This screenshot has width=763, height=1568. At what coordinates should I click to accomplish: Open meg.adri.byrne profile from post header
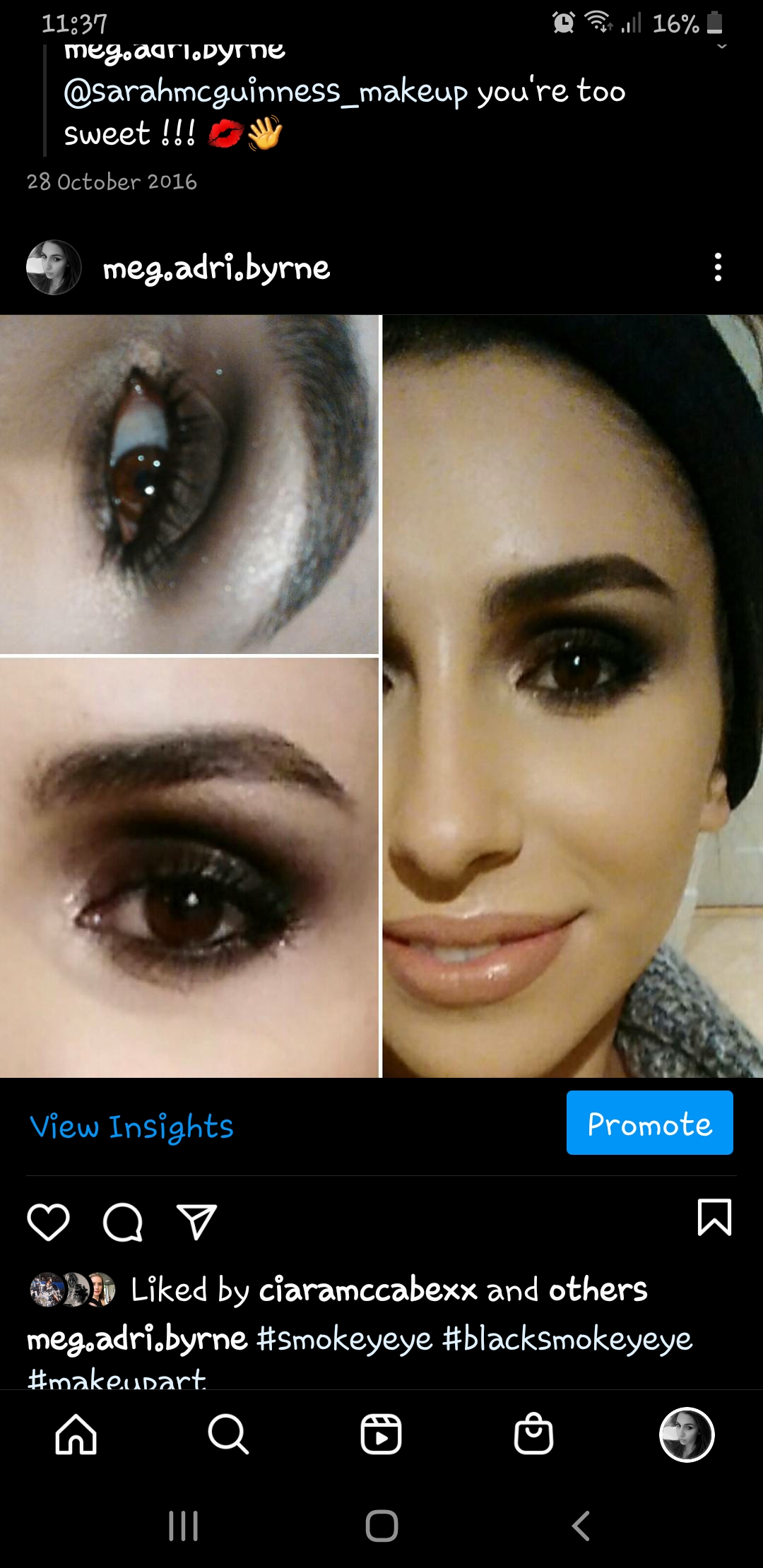point(216,268)
